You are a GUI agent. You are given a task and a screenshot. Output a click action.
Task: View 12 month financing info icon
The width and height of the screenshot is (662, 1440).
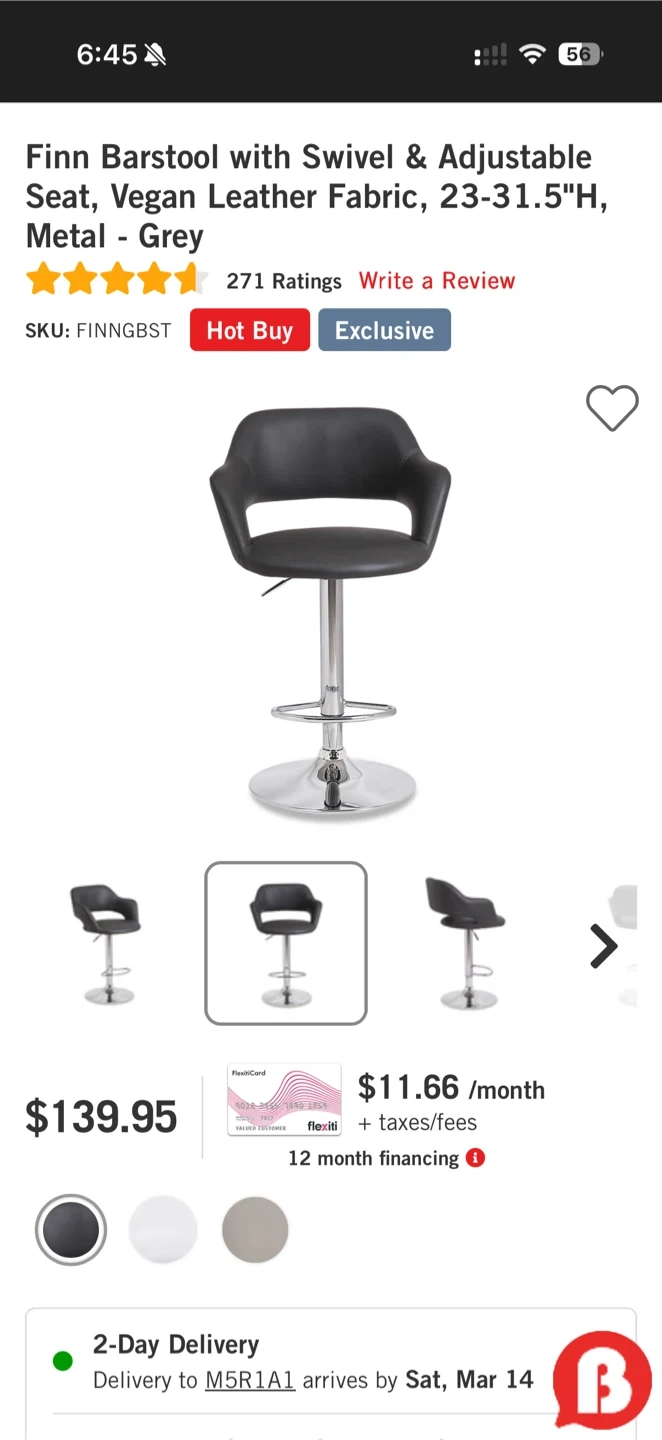click(x=476, y=1158)
